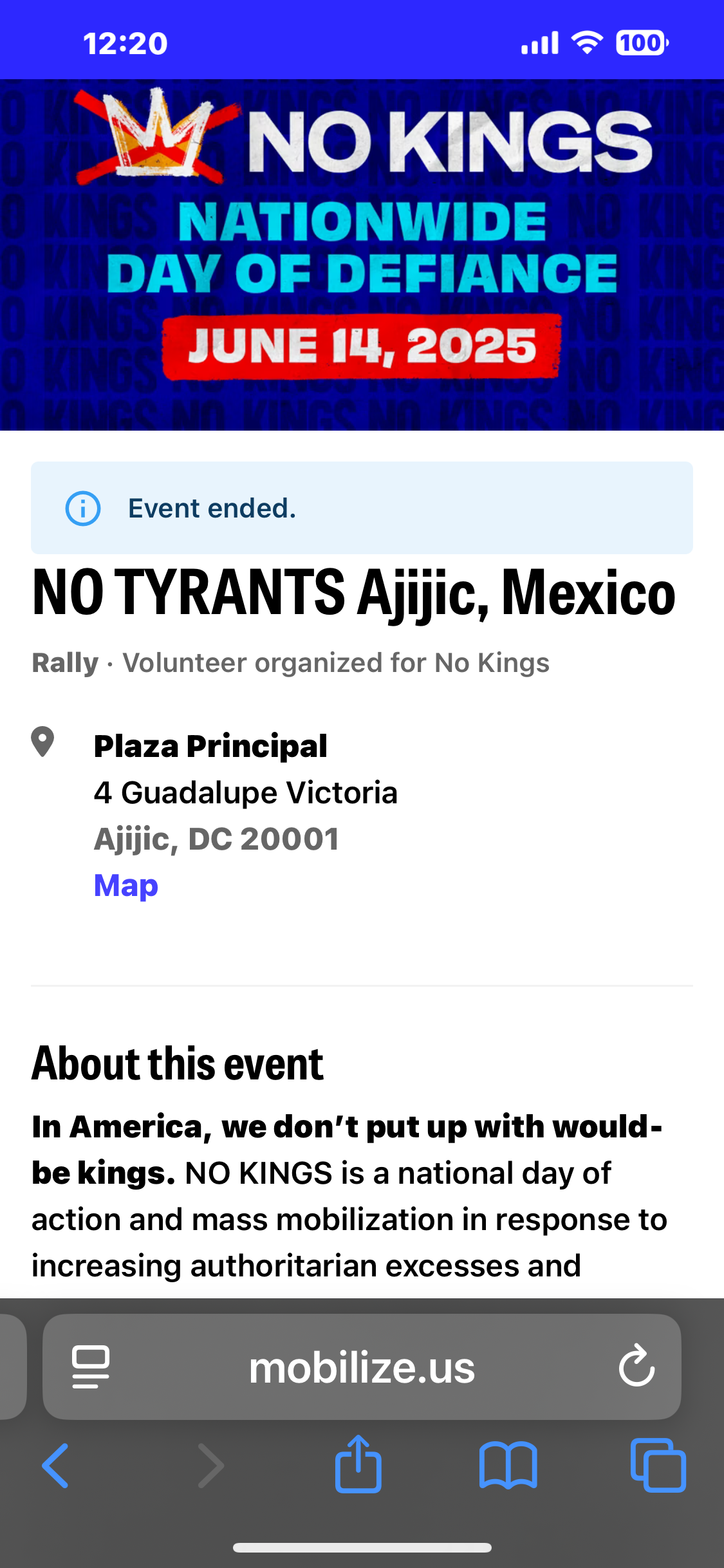Share this event page
The height and width of the screenshot is (1568, 724).
pyautogui.click(x=358, y=1464)
